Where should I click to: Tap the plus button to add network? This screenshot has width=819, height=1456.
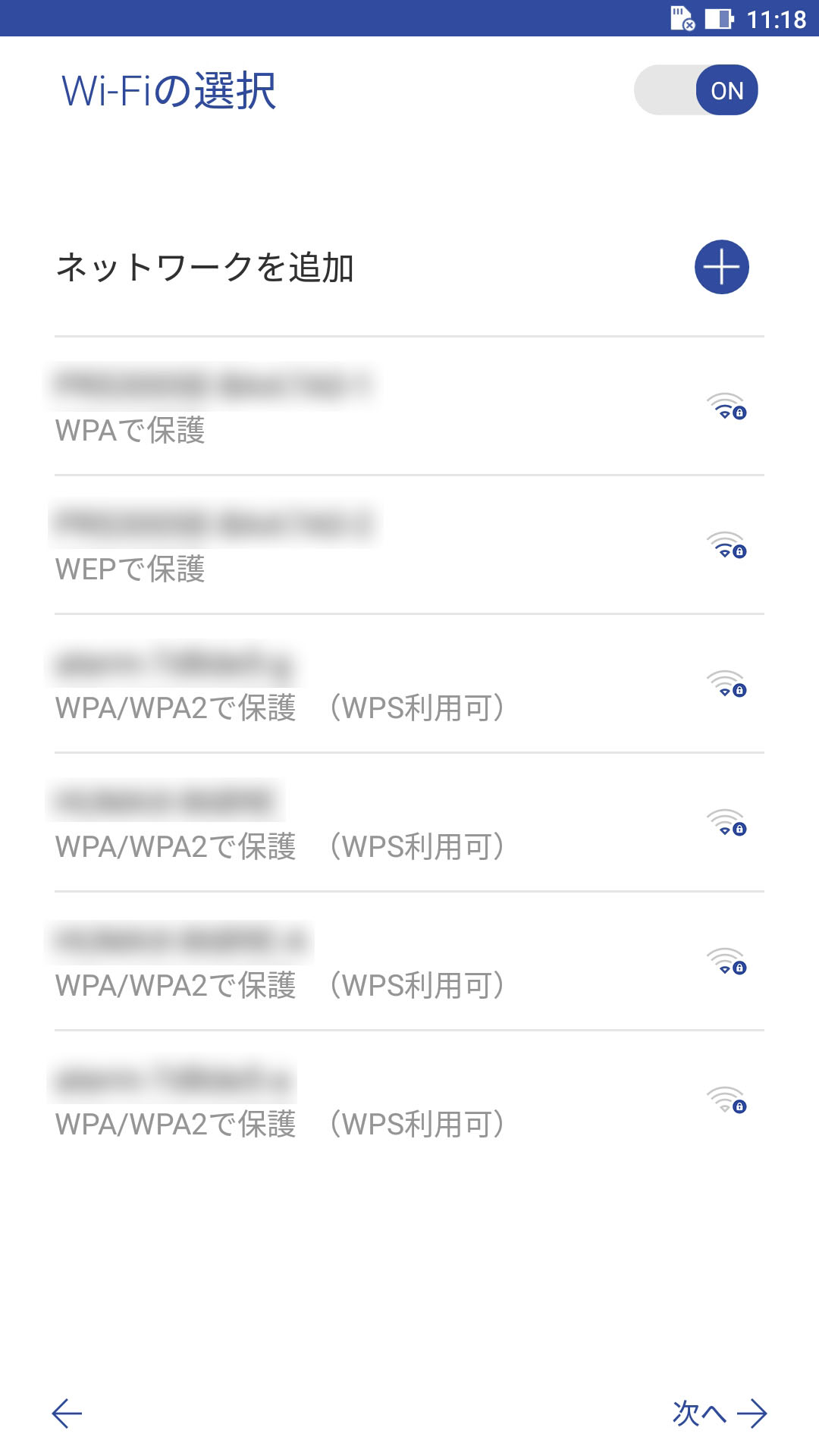(721, 267)
